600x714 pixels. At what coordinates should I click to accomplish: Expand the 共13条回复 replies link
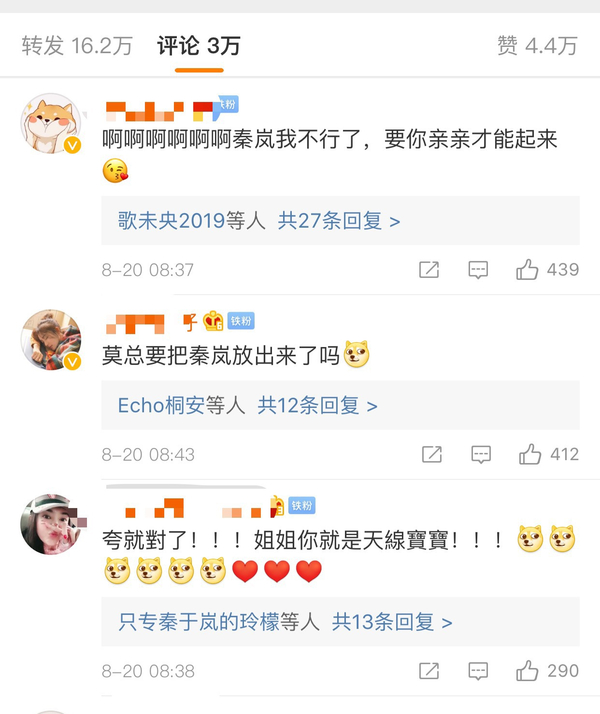pyautogui.click(x=392, y=622)
